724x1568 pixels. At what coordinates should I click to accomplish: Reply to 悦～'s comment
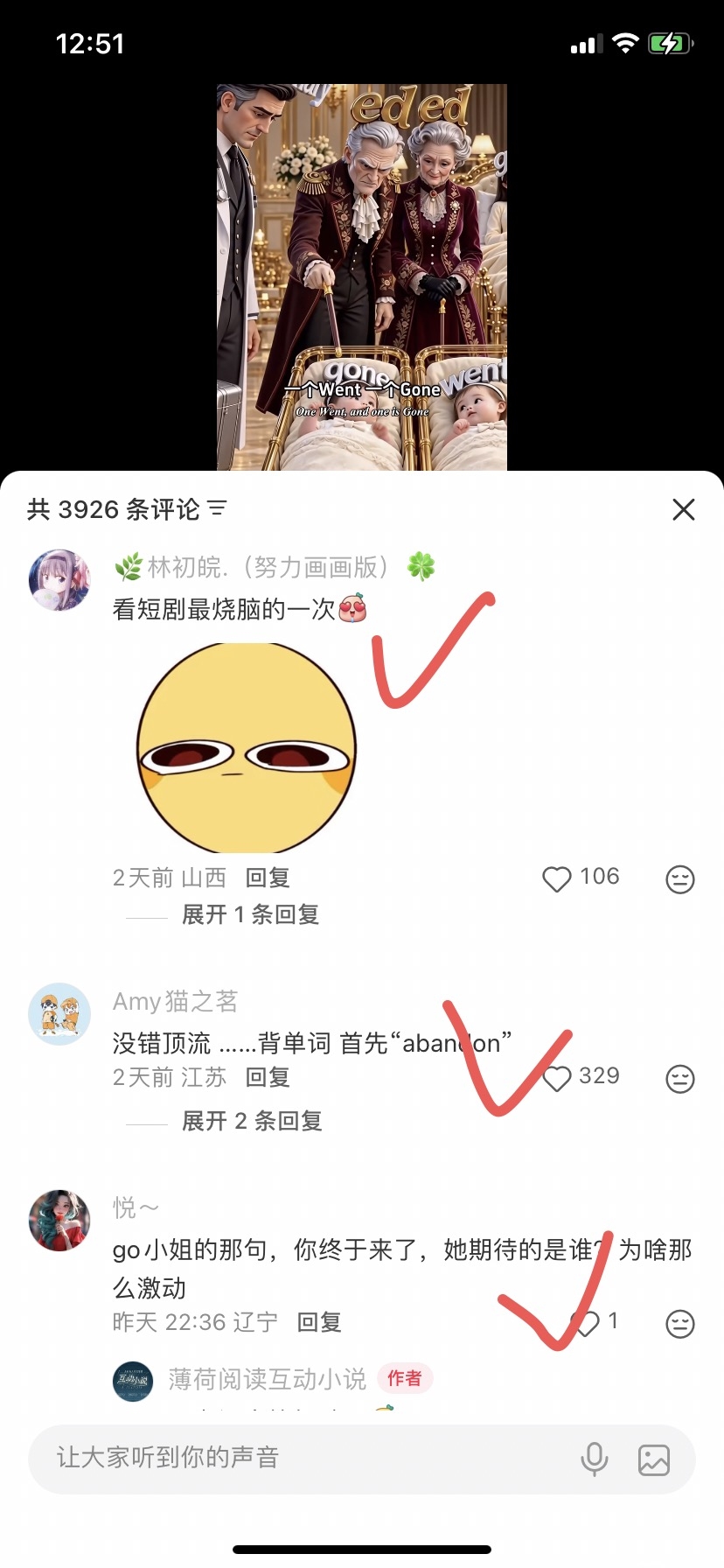coord(319,1322)
